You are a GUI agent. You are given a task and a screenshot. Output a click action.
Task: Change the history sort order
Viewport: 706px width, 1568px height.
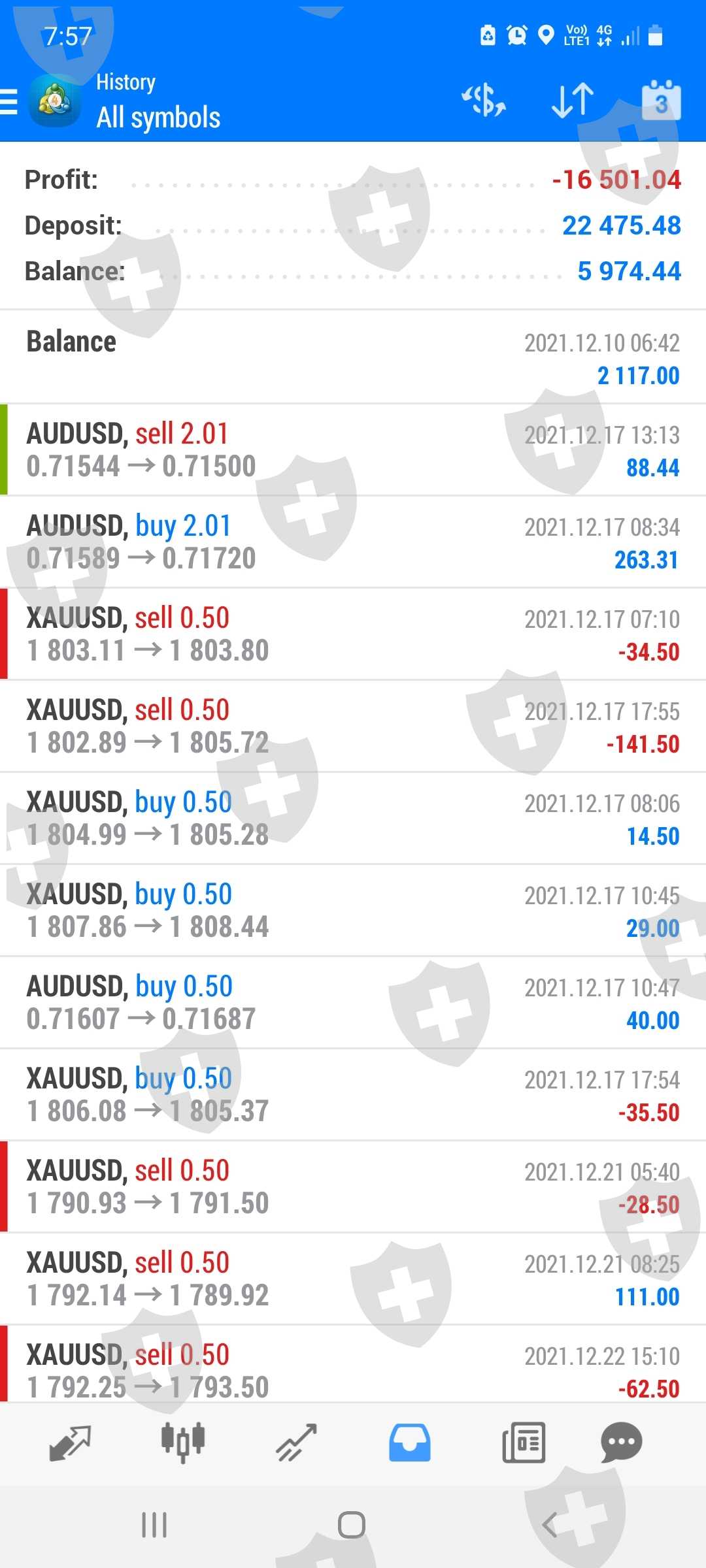coord(573,101)
